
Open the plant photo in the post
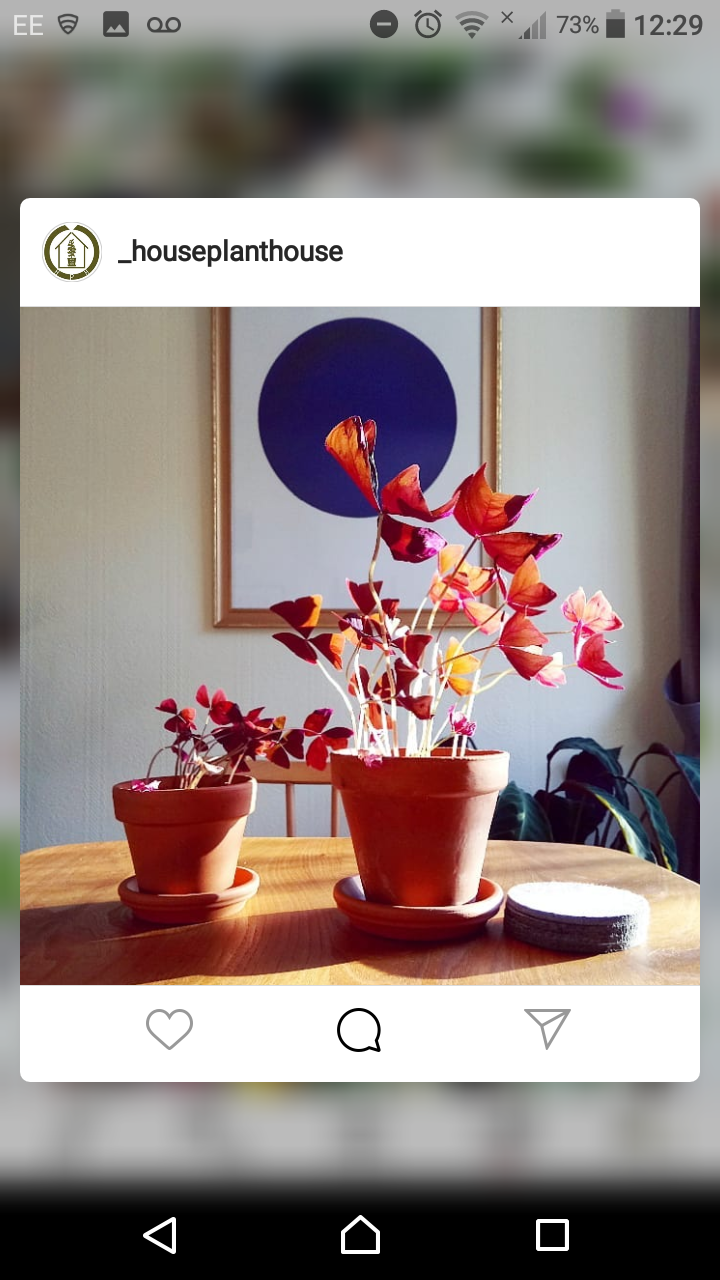(360, 646)
